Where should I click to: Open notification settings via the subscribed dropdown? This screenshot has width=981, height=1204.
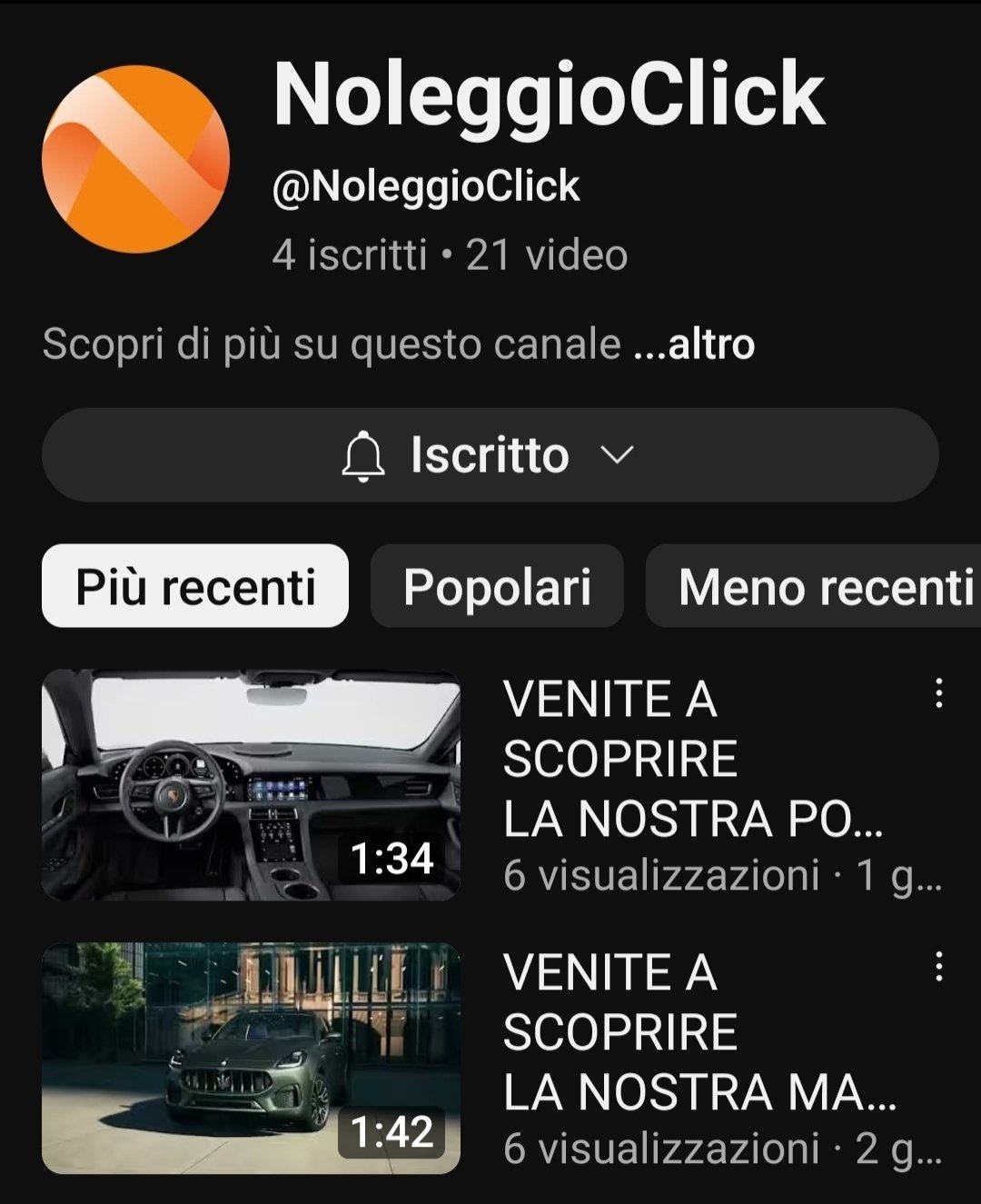(617, 458)
